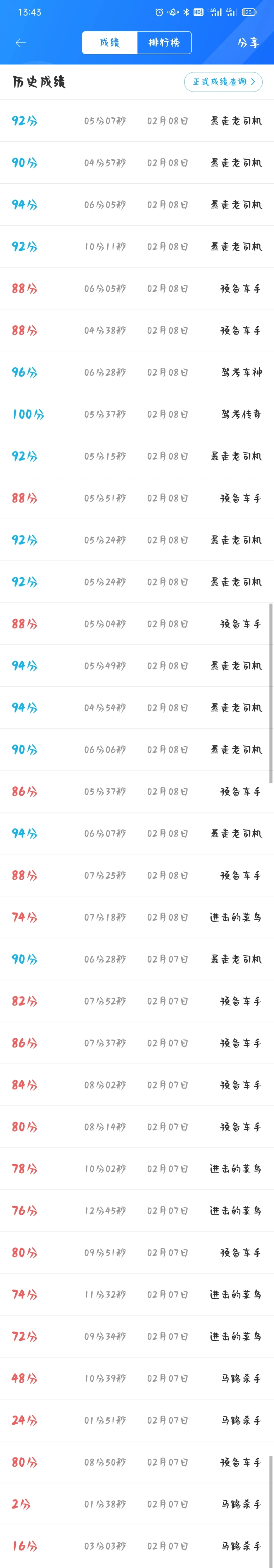274x1568 pixels.
Task: Open the 100分 驾考传奇 record
Action: (137, 414)
